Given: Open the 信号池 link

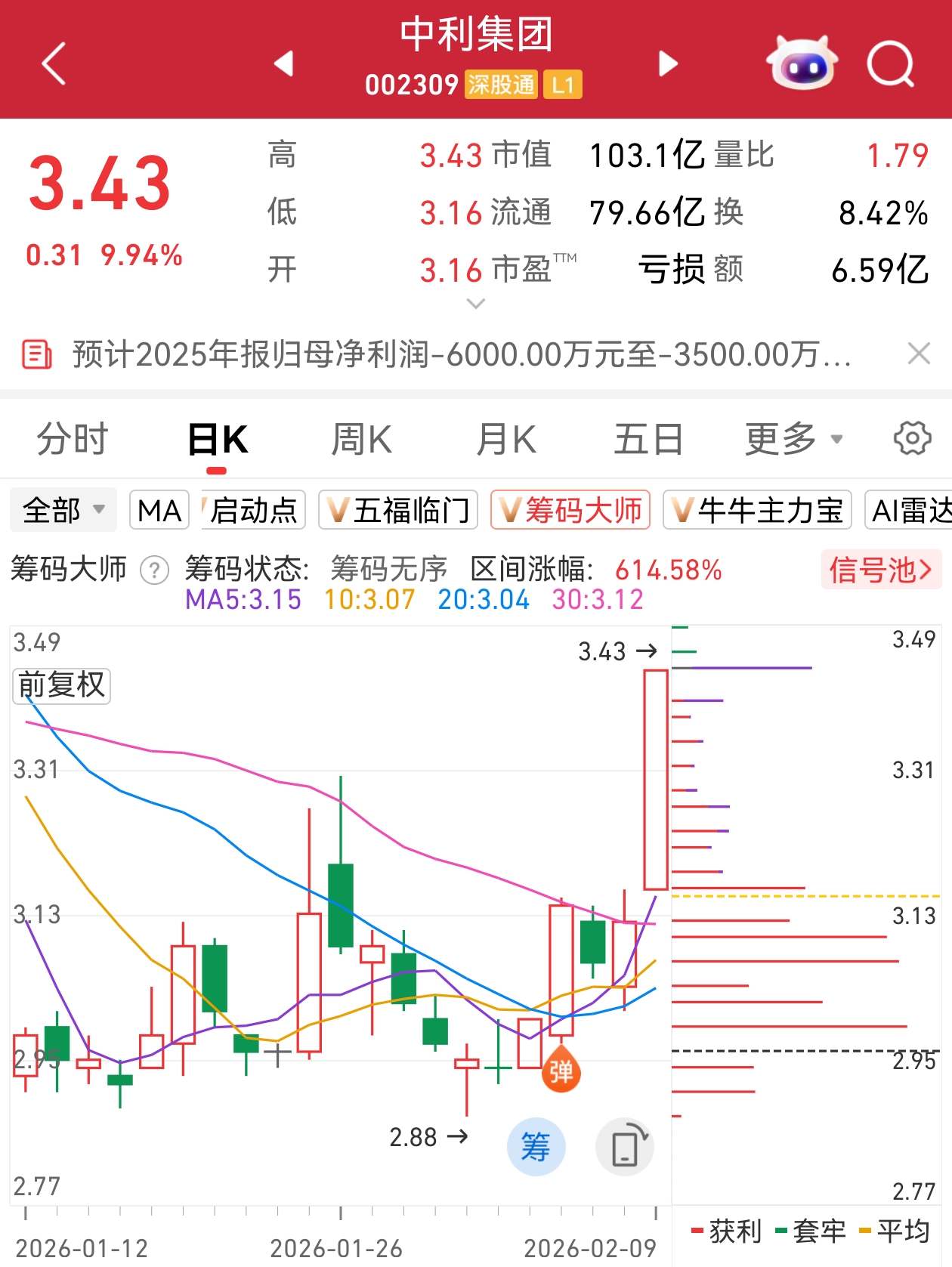Looking at the screenshot, I should coord(881,570).
